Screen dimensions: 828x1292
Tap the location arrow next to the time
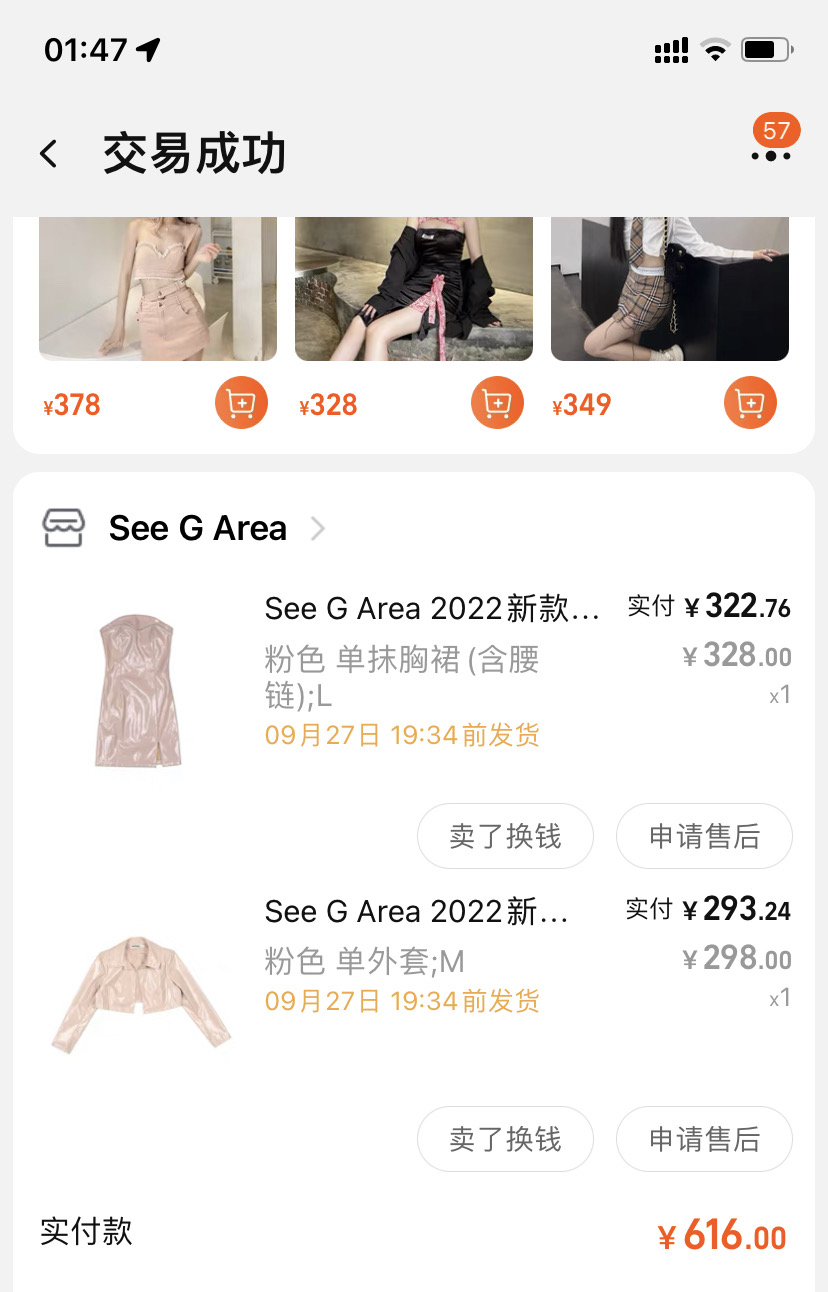coord(146,46)
